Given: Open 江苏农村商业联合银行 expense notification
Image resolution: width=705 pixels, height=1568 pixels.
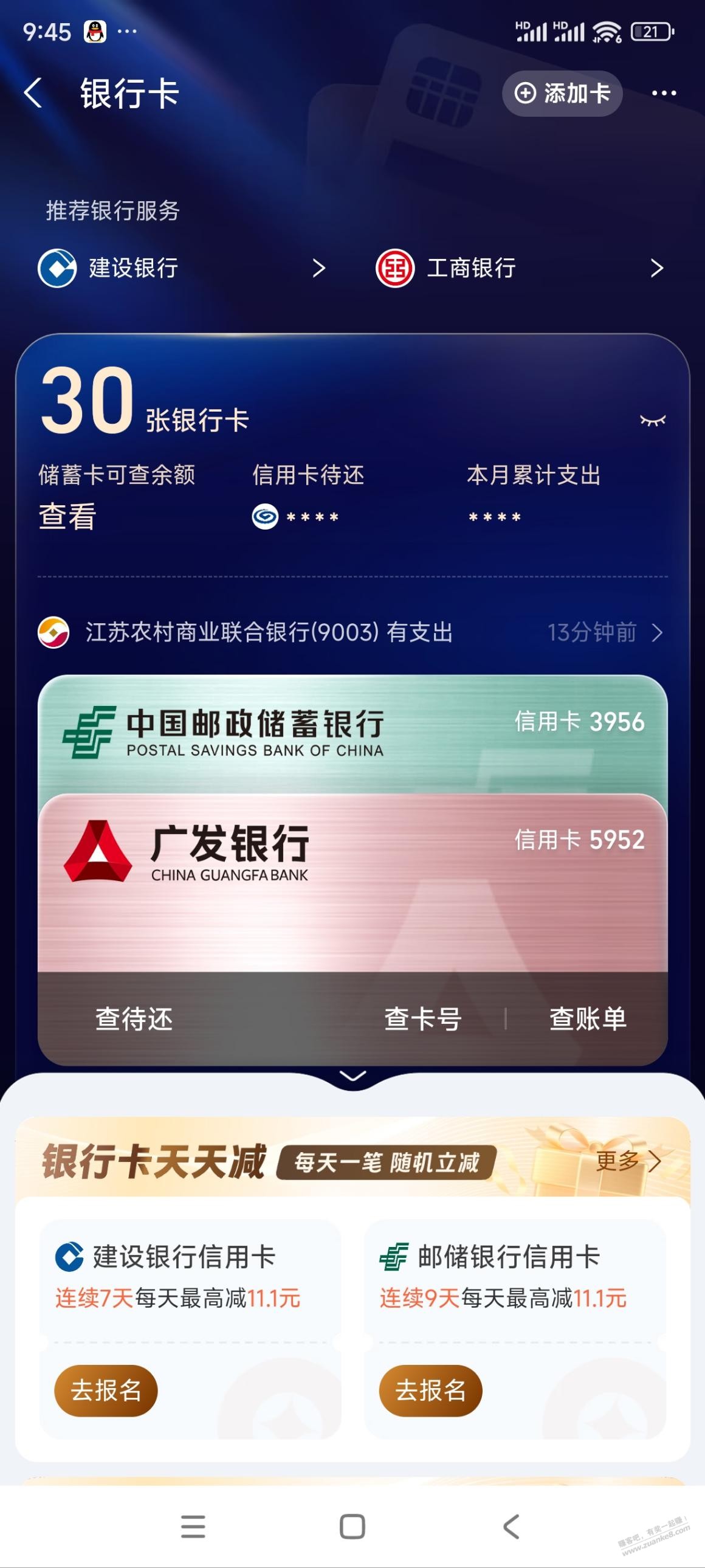Looking at the screenshot, I should (351, 632).
